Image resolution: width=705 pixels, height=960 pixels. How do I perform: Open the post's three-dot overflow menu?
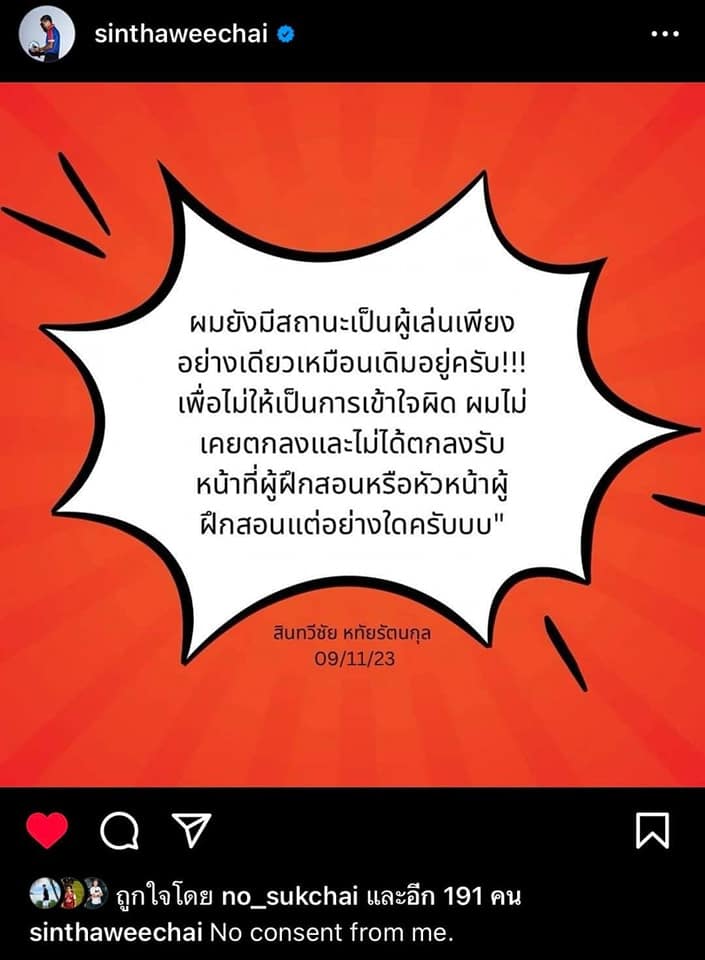[665, 34]
